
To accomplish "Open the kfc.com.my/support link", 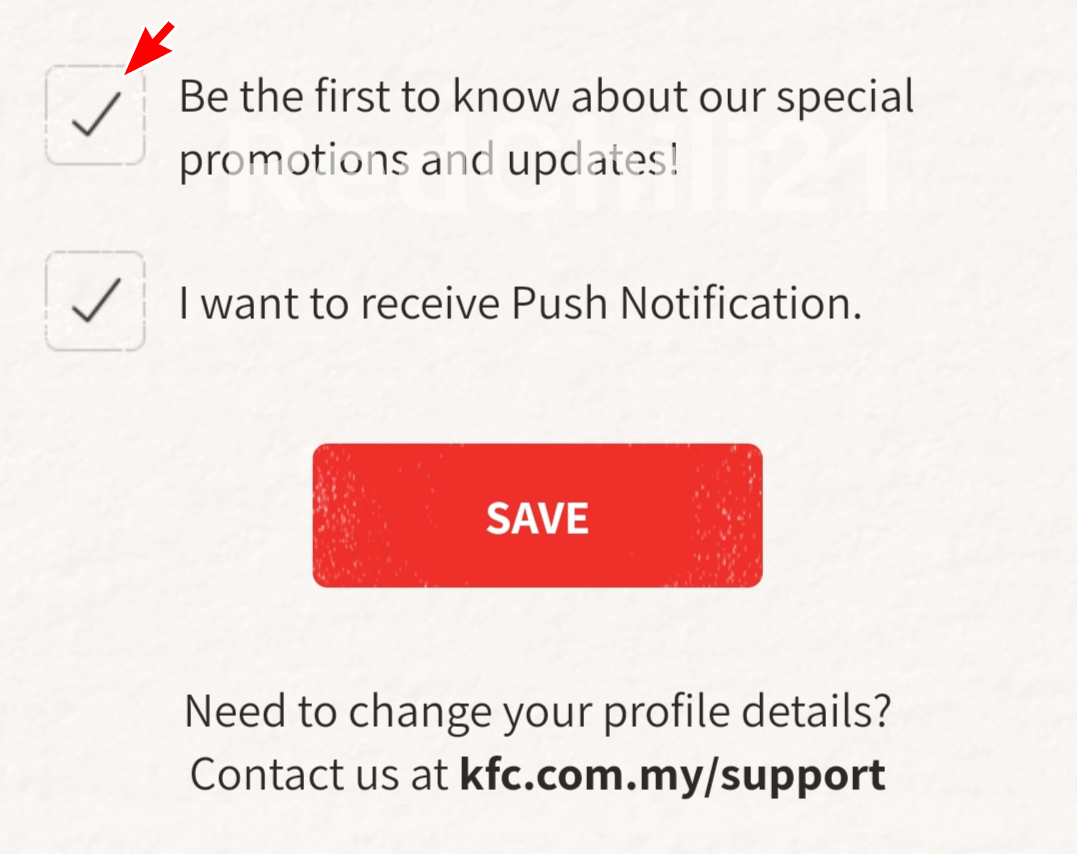I will [672, 775].
